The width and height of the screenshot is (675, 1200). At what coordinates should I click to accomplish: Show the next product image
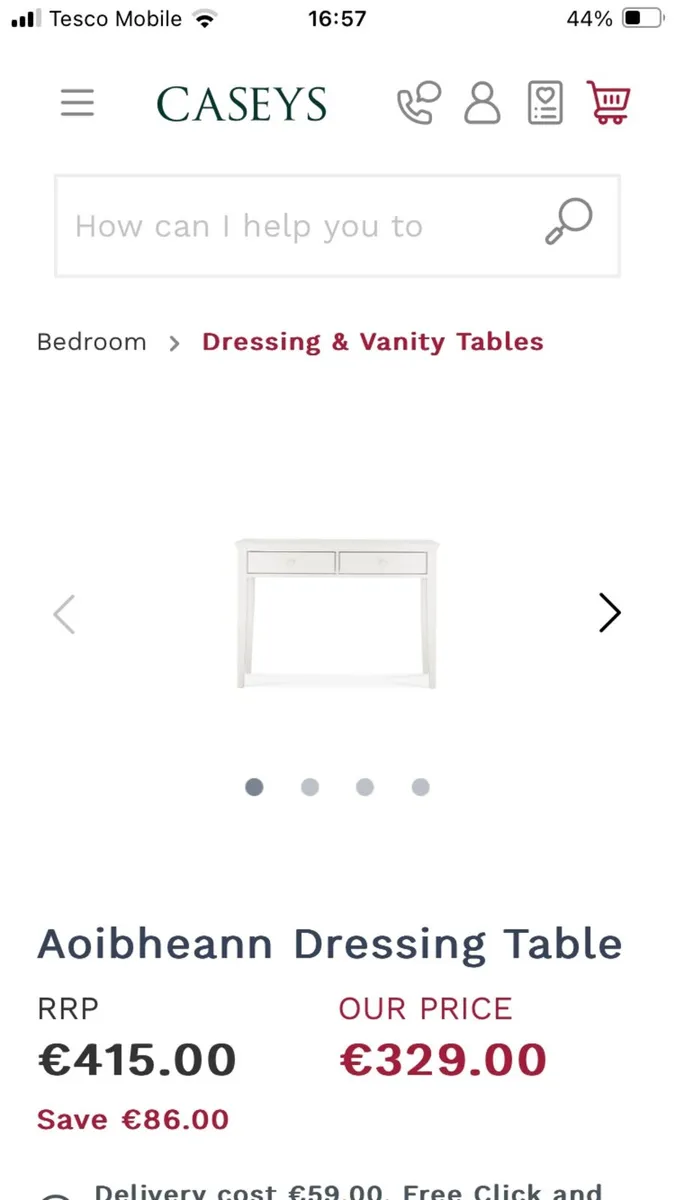(609, 613)
